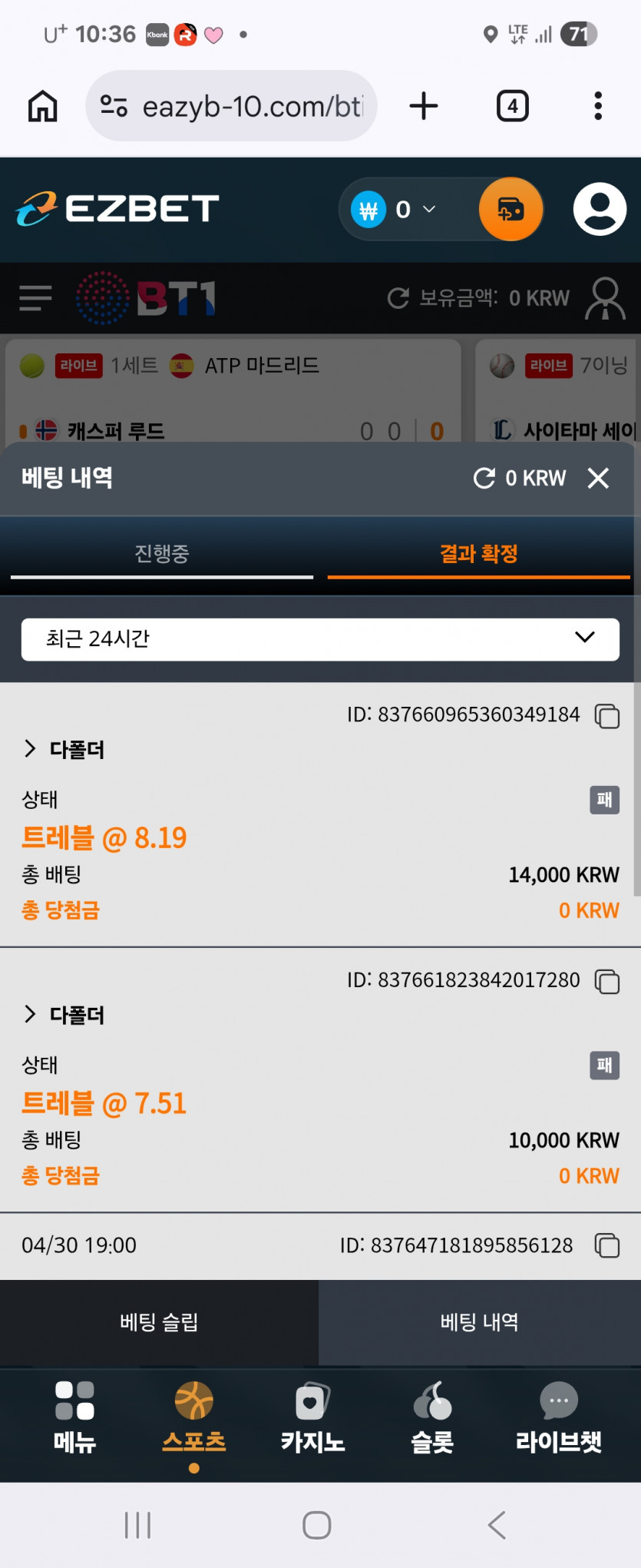641x1568 pixels.
Task: Close the 베팅 내역 panel
Action: point(598,478)
